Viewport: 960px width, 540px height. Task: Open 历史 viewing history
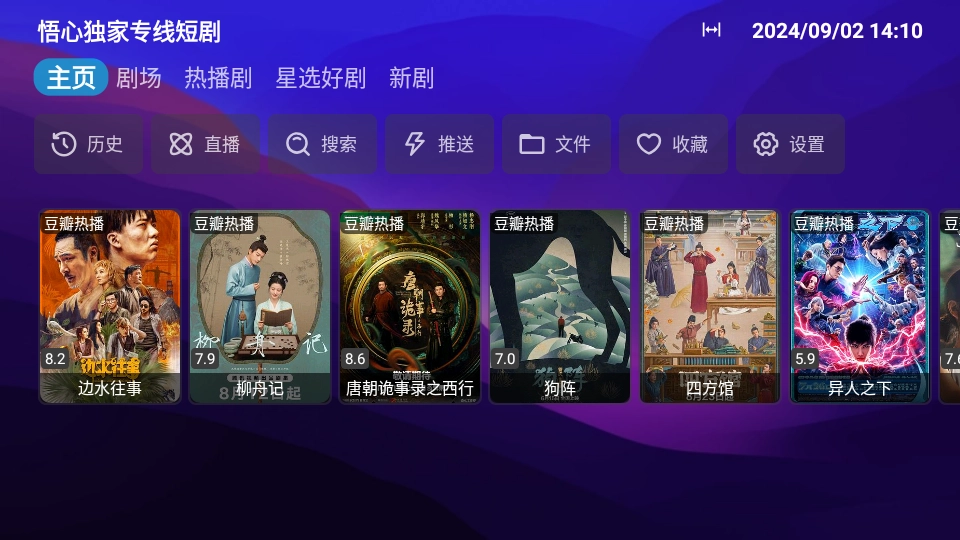tap(89, 144)
